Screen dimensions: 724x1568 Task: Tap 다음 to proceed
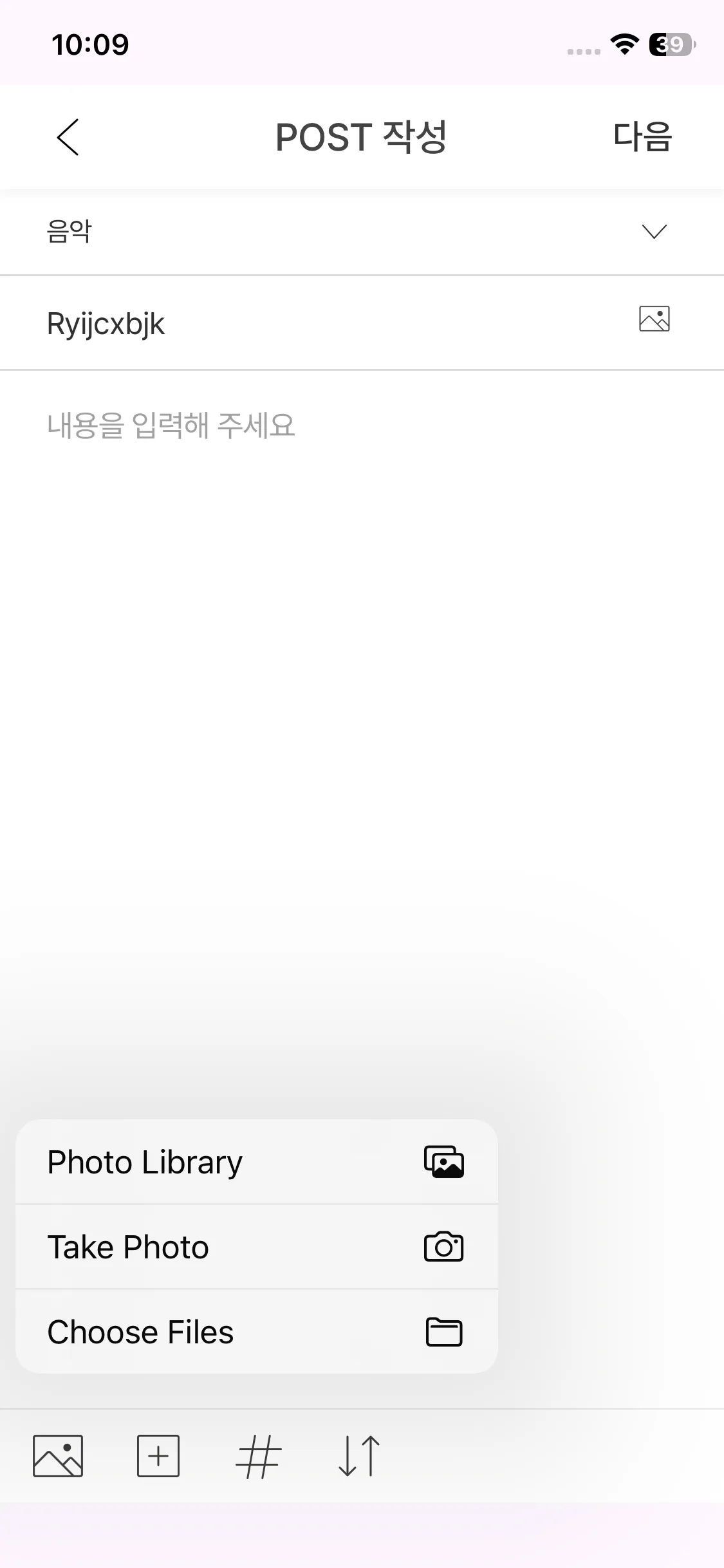tap(642, 137)
